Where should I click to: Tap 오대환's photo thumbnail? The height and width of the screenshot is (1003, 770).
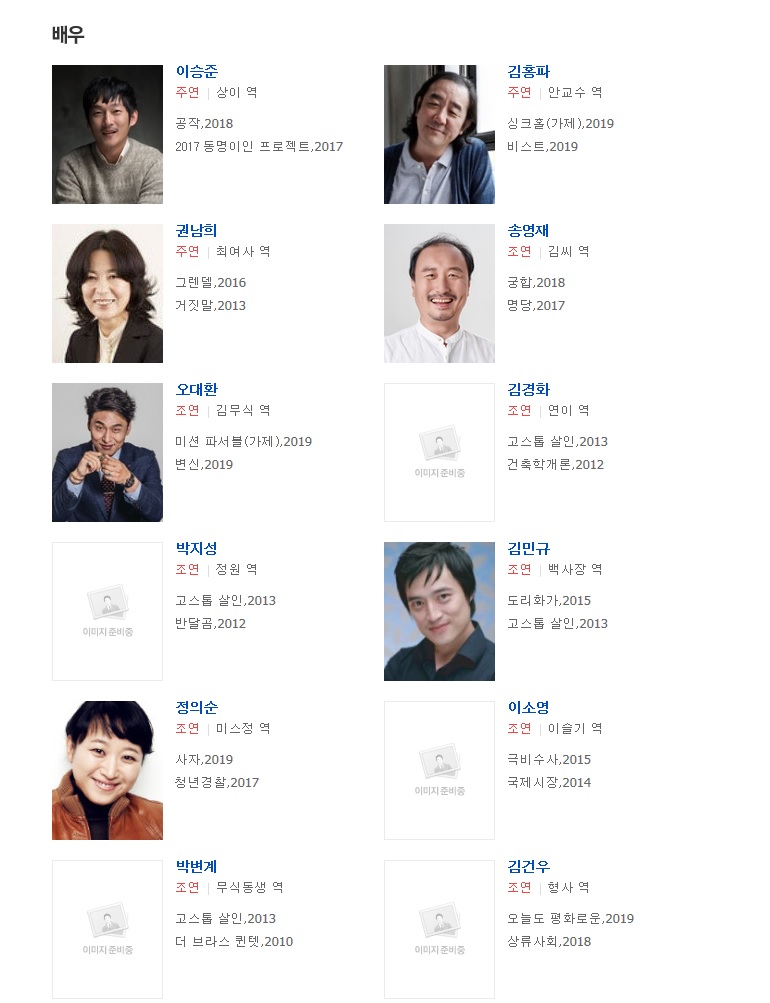107,452
